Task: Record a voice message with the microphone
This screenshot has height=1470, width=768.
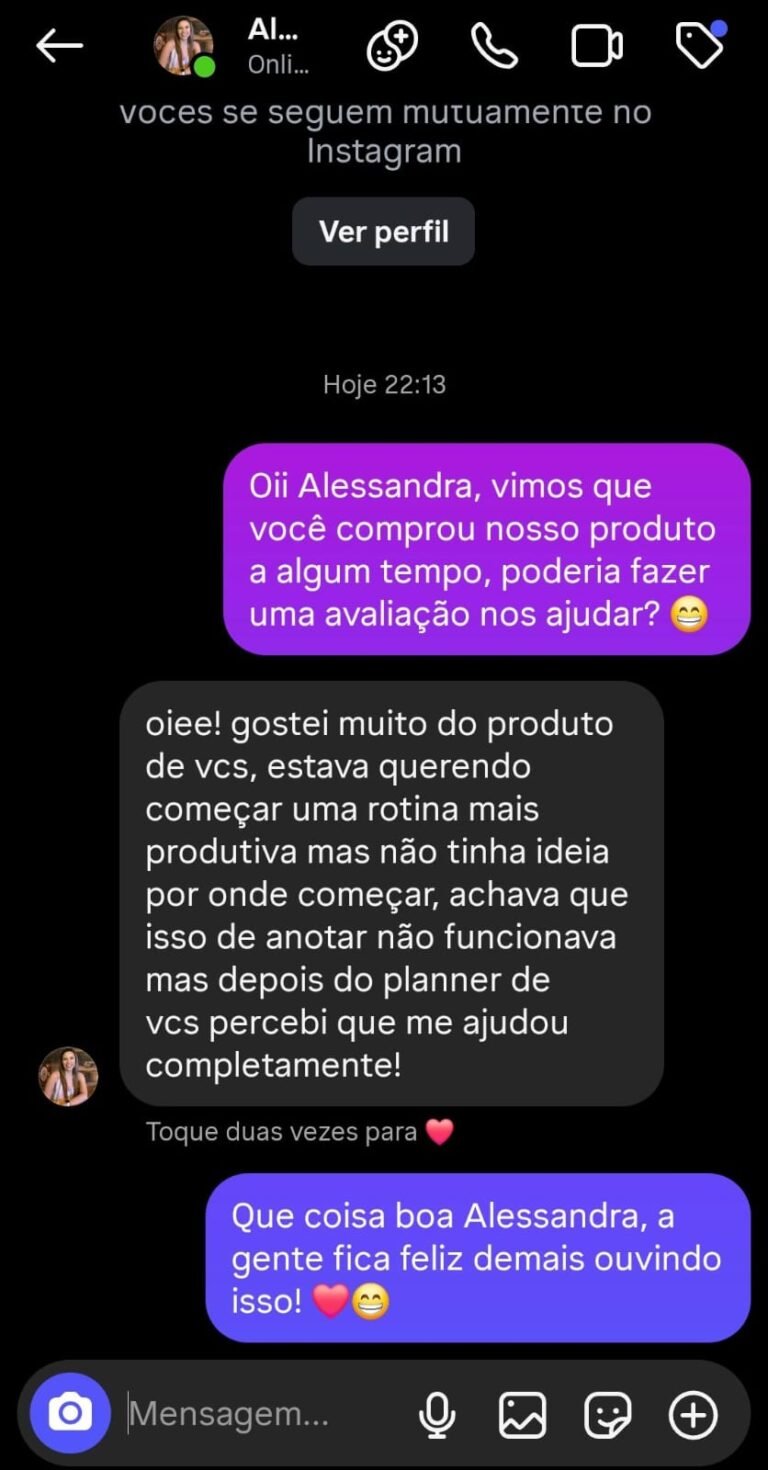Action: point(437,1414)
